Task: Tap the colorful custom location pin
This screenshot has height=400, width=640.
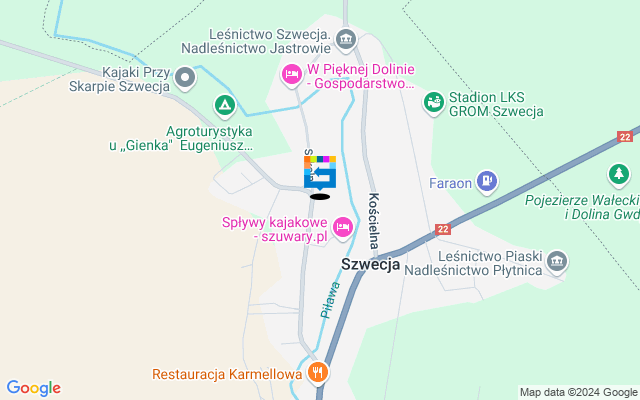Action: point(320,172)
